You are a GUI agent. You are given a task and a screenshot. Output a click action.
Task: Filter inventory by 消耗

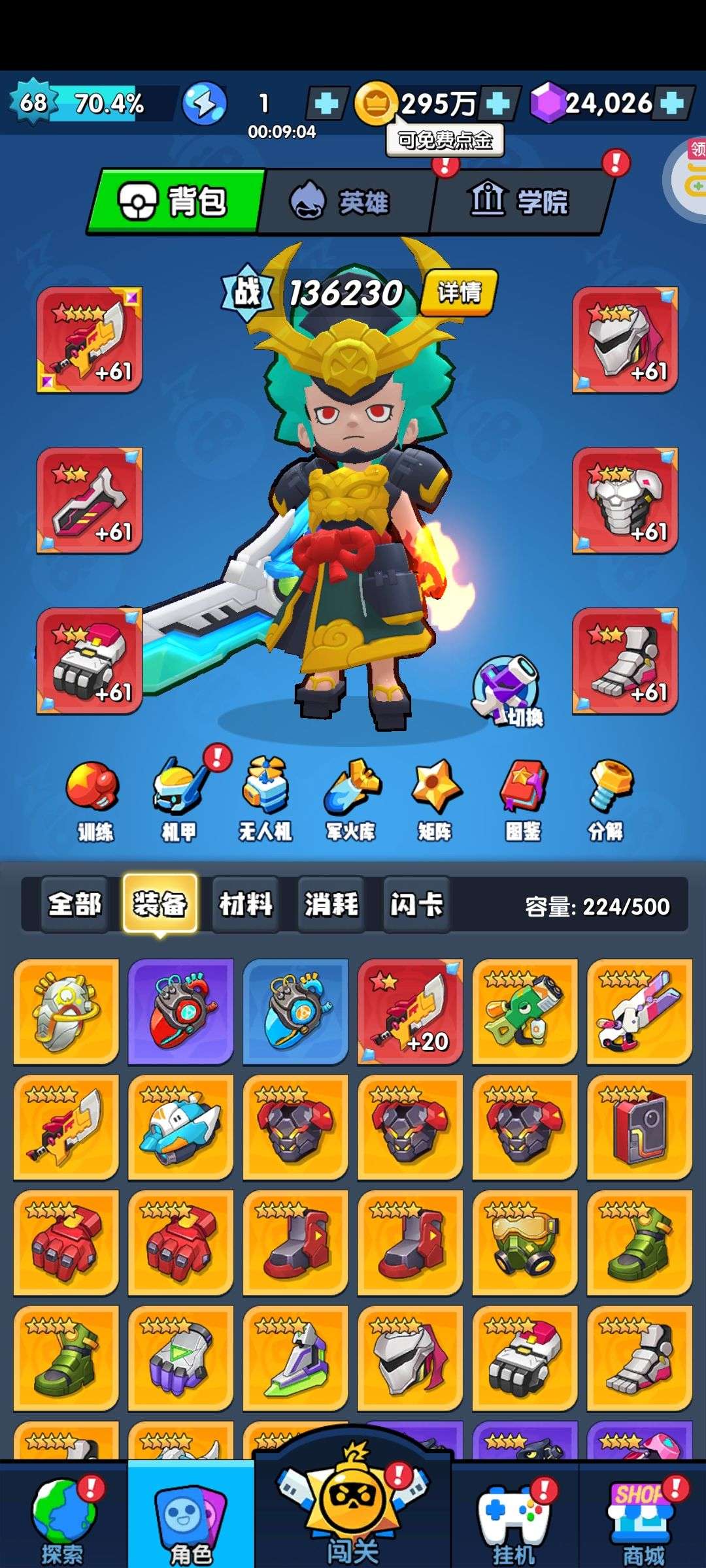pos(331,904)
